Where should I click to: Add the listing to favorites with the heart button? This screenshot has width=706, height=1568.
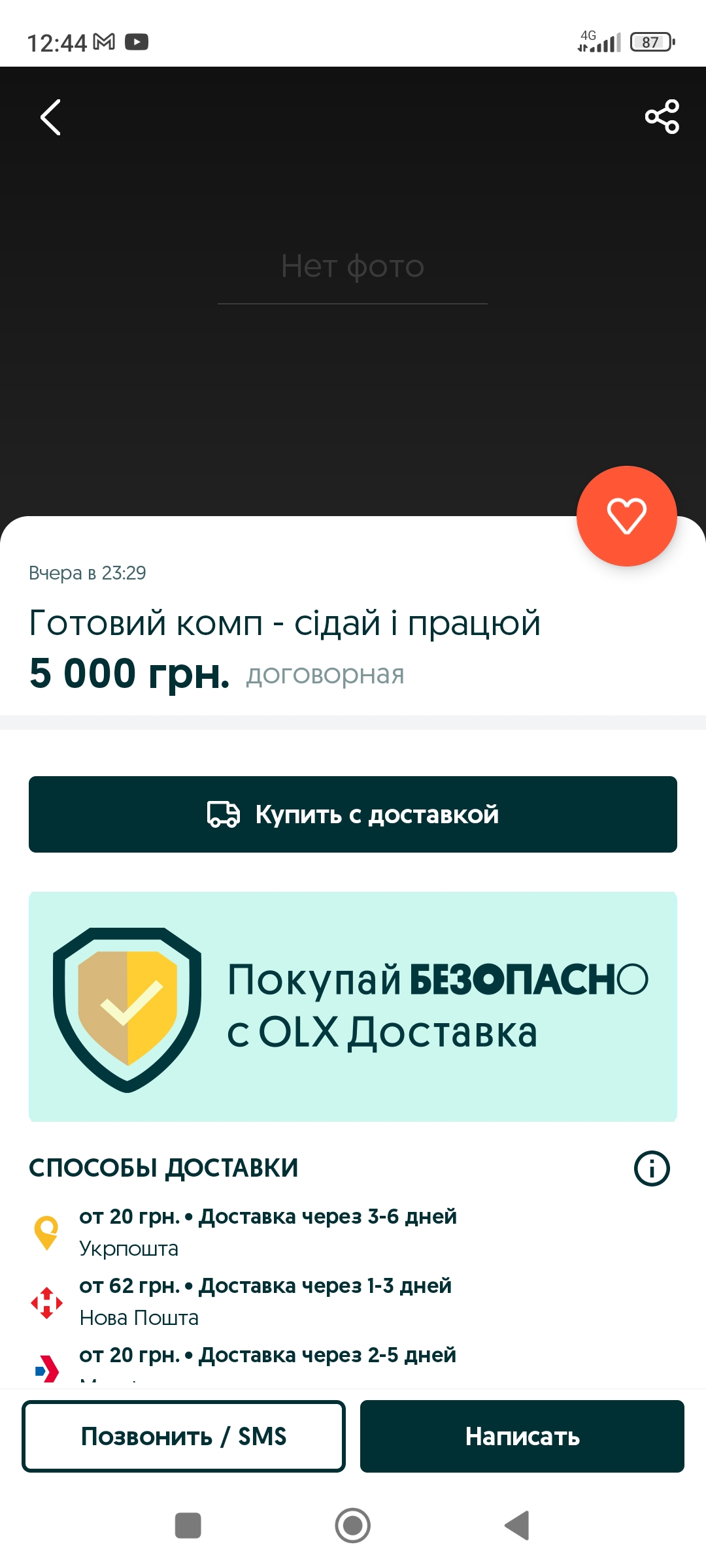point(626,515)
